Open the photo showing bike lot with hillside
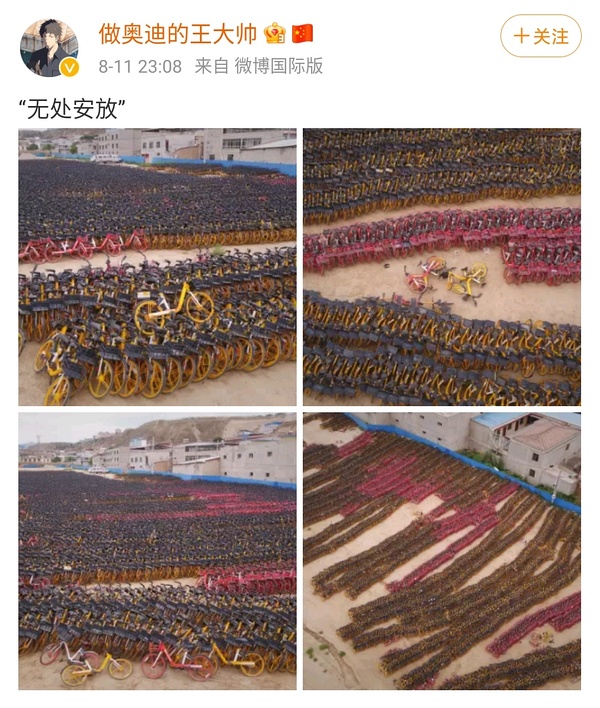 (x=157, y=551)
